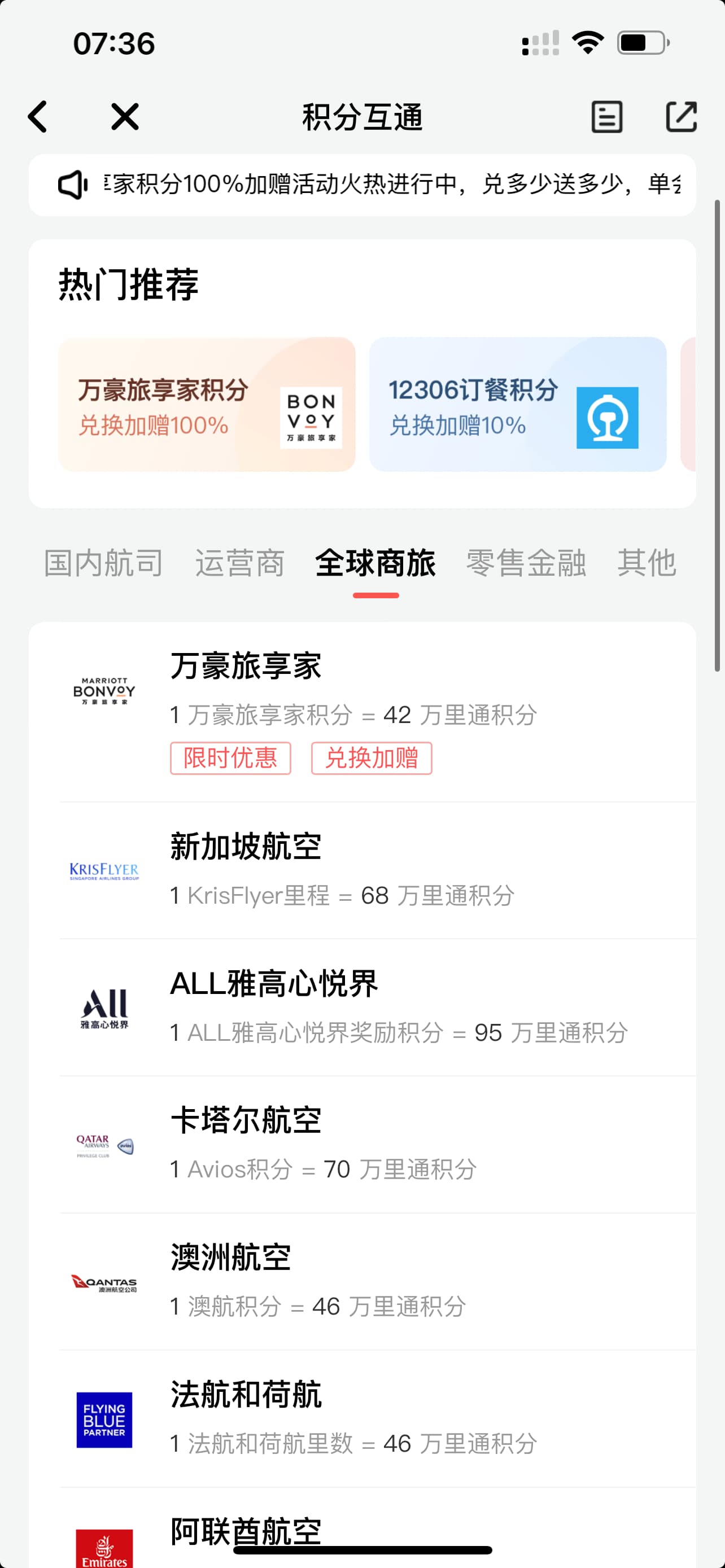Share this page via the share icon
Viewport: 725px width, 1568px height.
[x=680, y=117]
